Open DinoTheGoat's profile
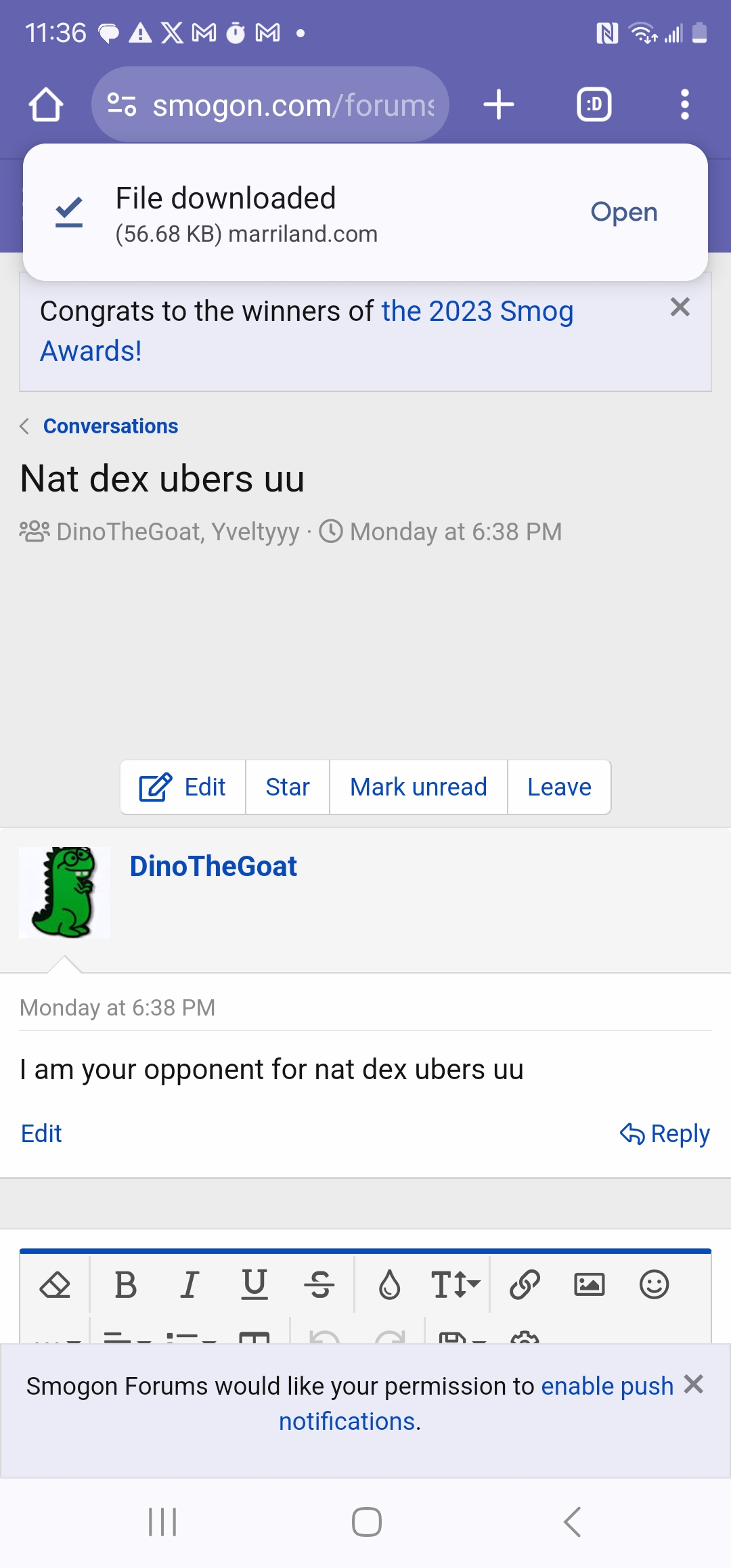The height and width of the screenshot is (1568, 731). click(x=213, y=866)
